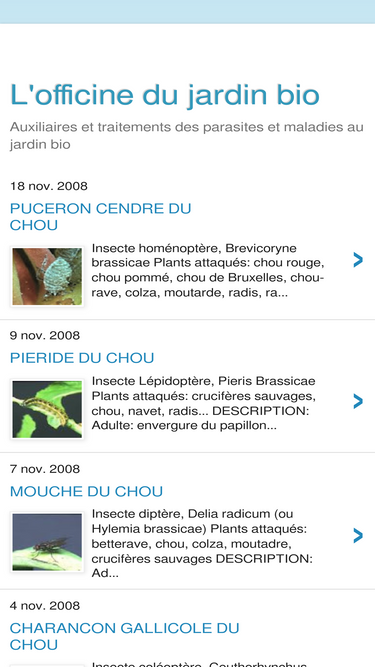Open the PIERIDE DU CHOU post title

click(82, 358)
